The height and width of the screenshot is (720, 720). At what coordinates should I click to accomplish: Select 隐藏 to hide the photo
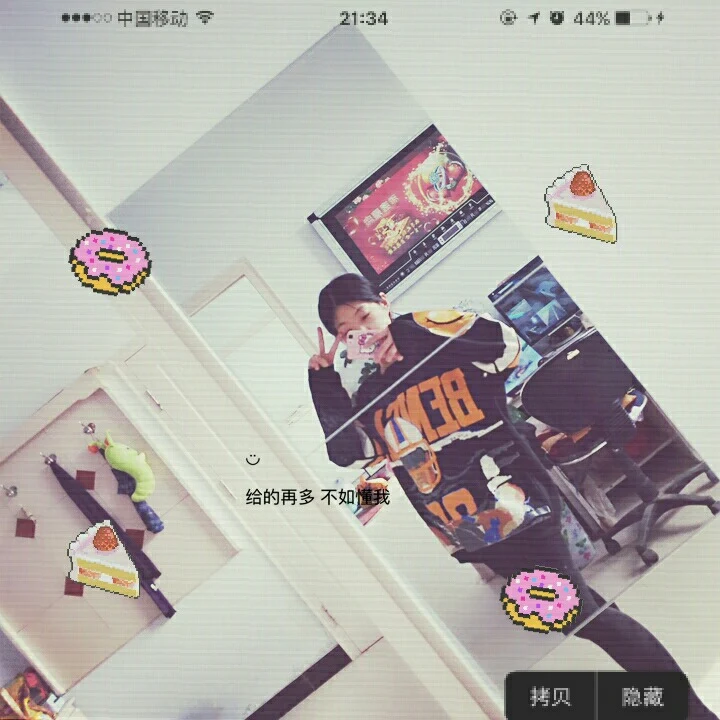pos(642,696)
